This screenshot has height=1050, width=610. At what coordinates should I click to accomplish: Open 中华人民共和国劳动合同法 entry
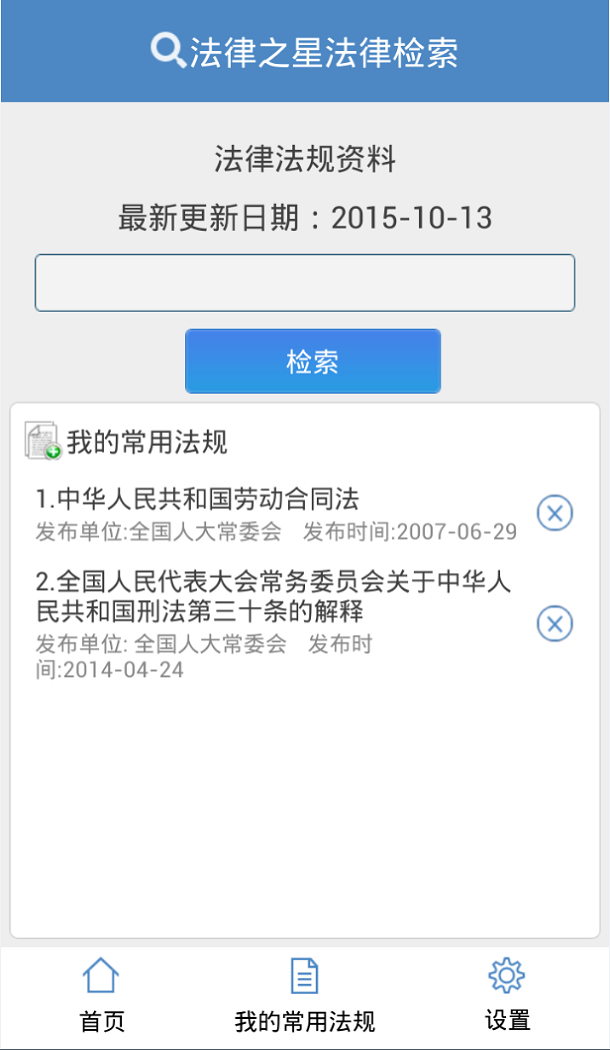click(x=275, y=513)
